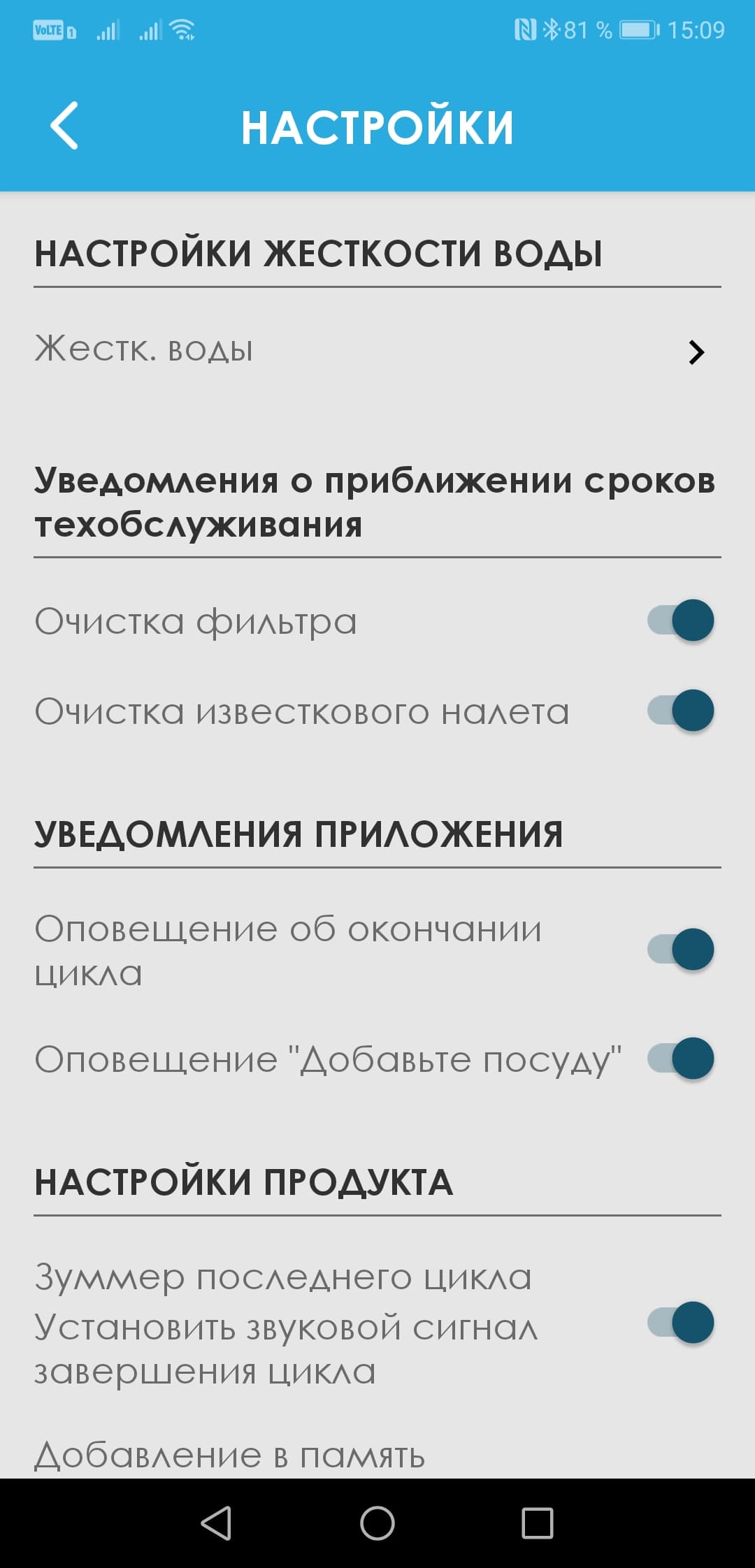The width and height of the screenshot is (755, 1568).
Task: Toggle Очистка фильтра notification
Action: point(681,620)
